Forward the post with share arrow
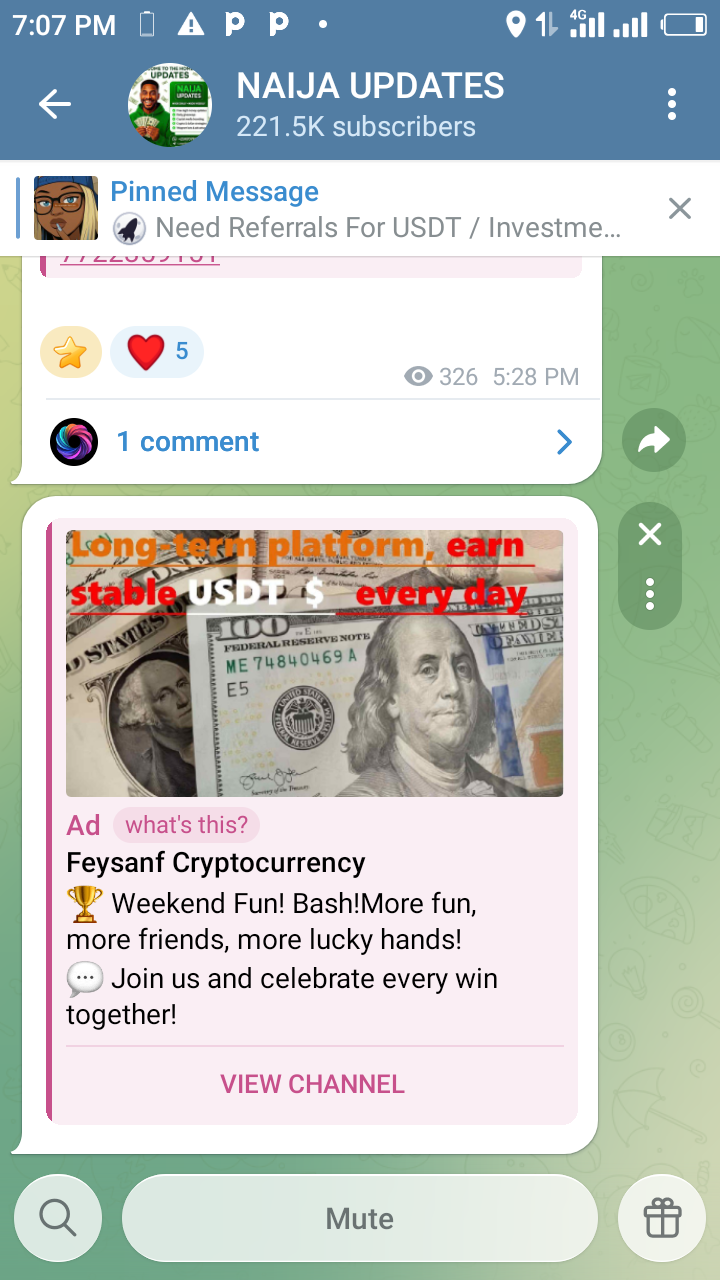 tap(653, 440)
